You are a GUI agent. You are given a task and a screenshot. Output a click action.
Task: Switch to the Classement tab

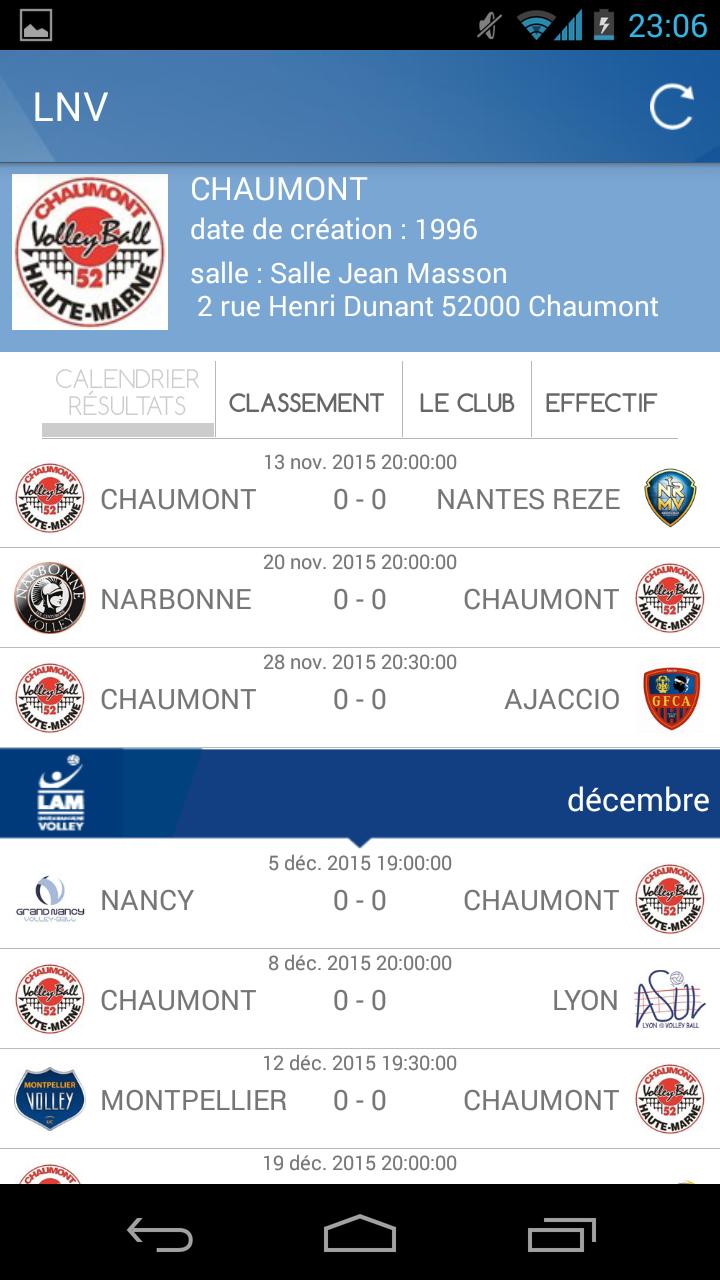coord(306,402)
